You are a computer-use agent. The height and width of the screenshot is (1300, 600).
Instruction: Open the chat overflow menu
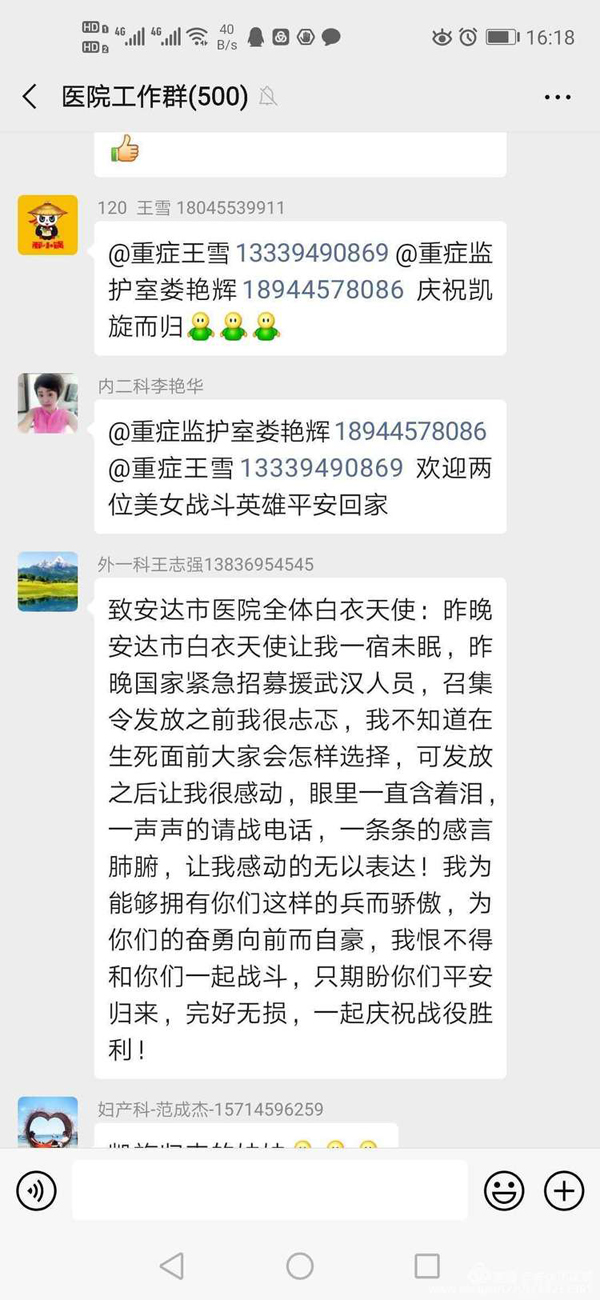(557, 97)
